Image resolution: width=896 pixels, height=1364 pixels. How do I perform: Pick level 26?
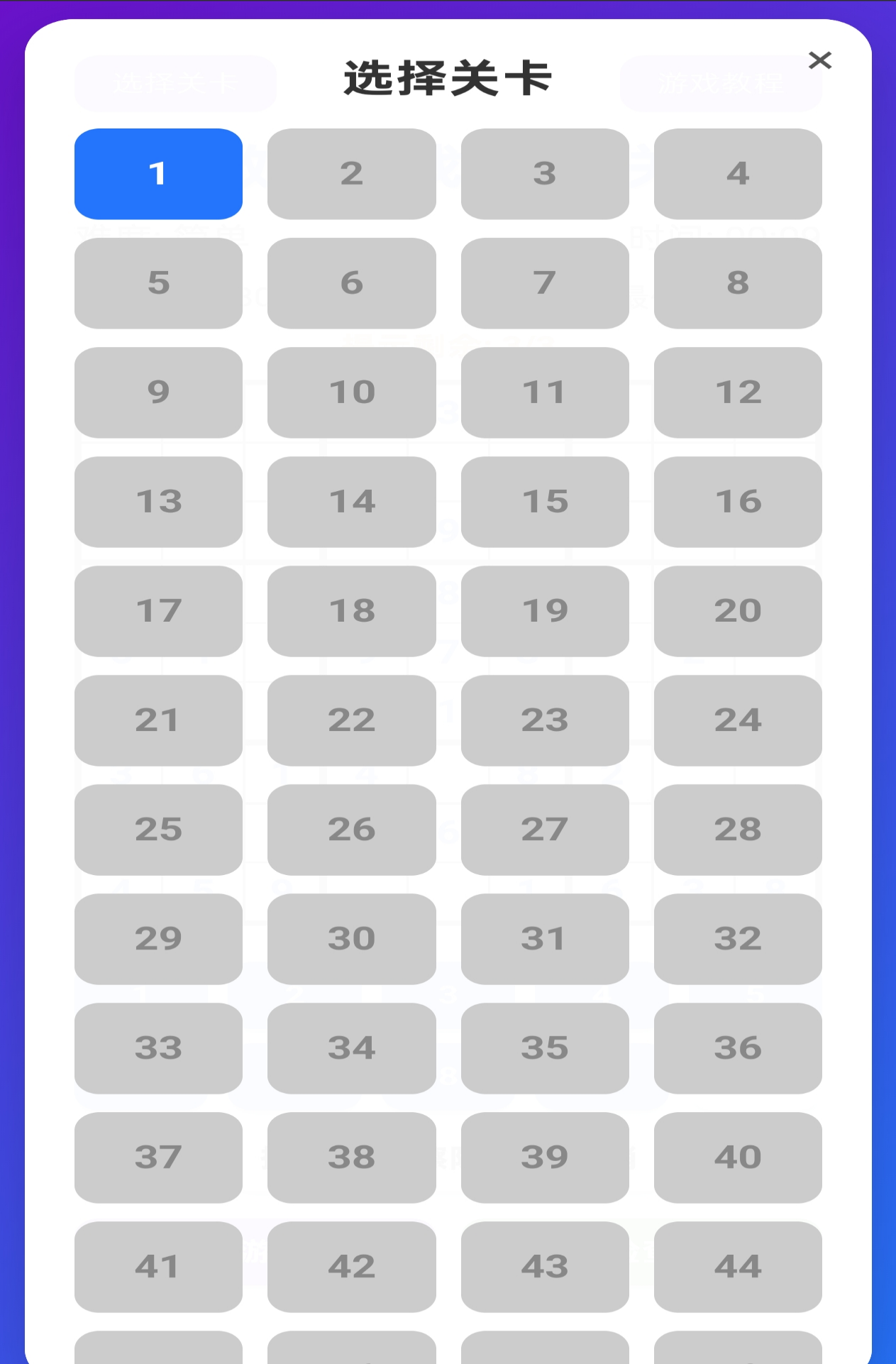point(351,830)
